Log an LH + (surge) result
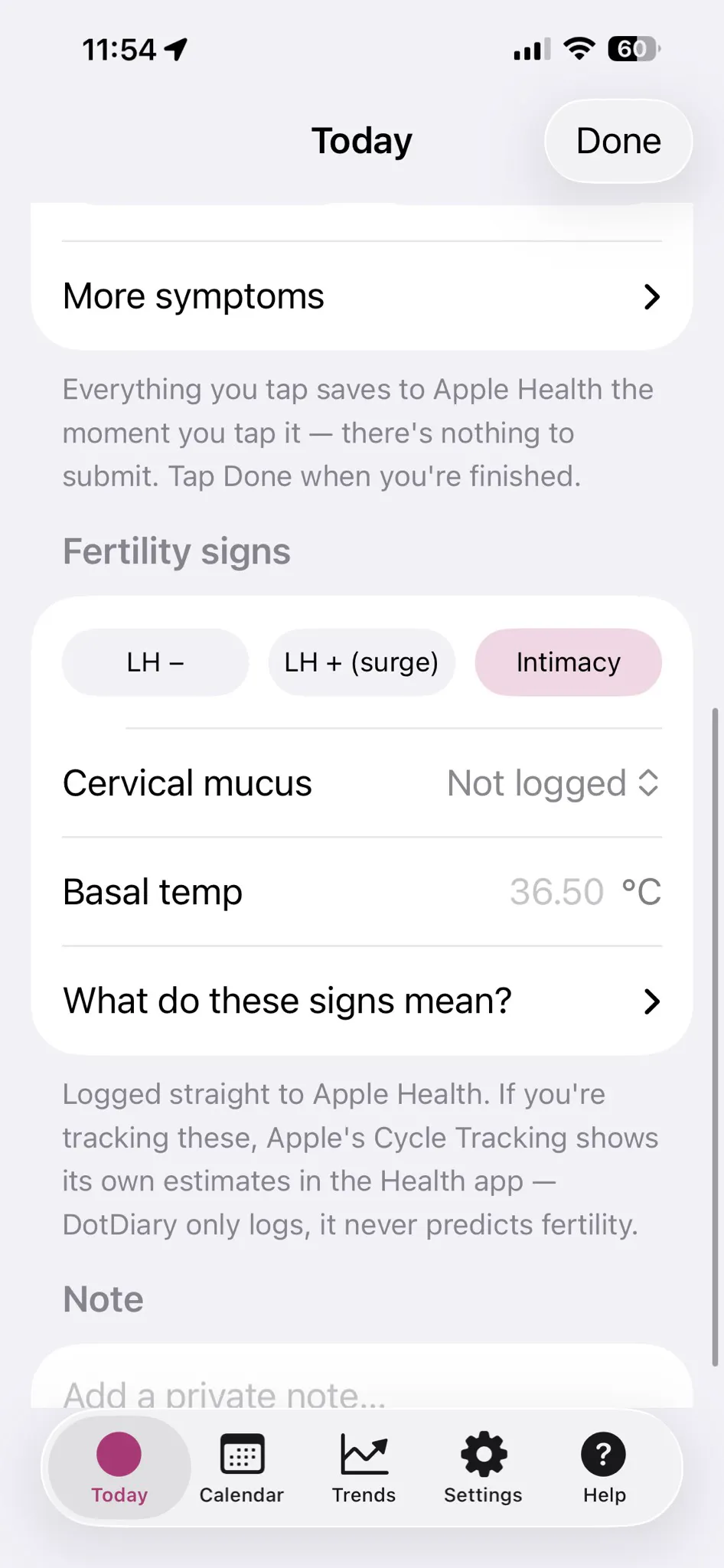724x1568 pixels. [x=362, y=662]
